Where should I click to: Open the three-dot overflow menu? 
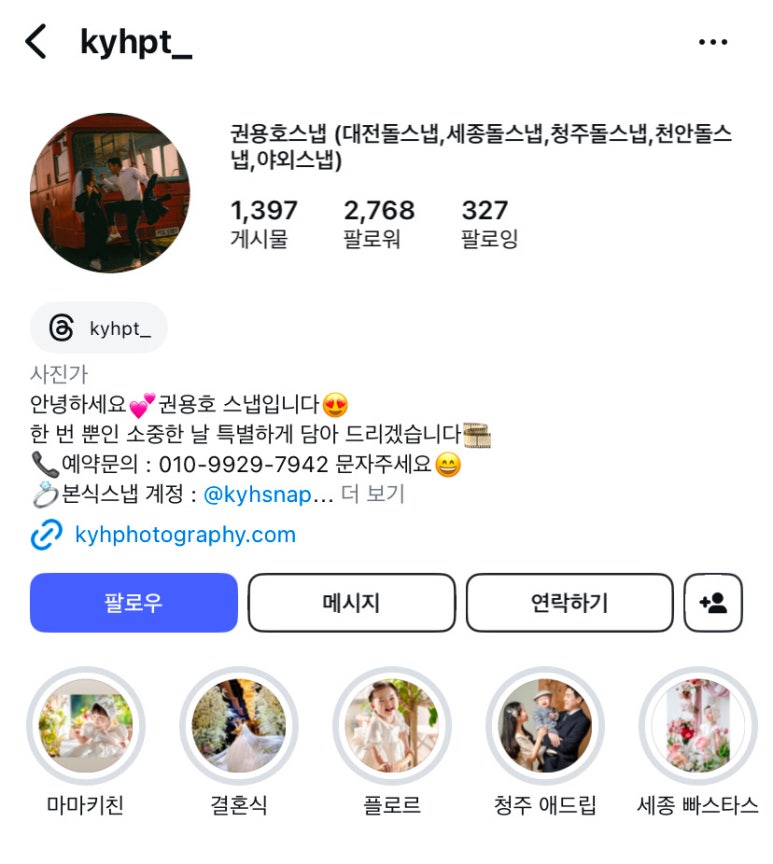[x=713, y=42]
